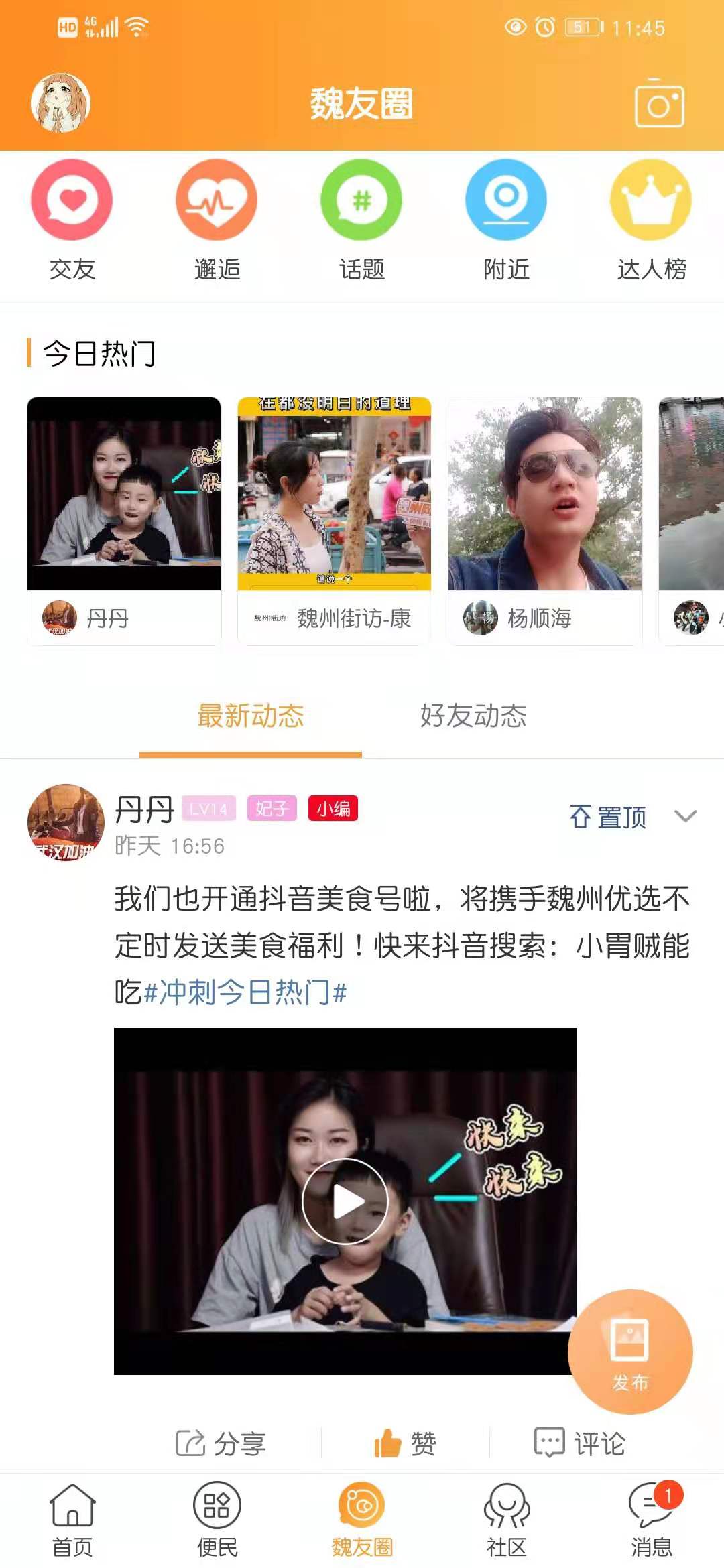Tap the 发布 floating publish button
724x1568 pixels.
point(629,1351)
